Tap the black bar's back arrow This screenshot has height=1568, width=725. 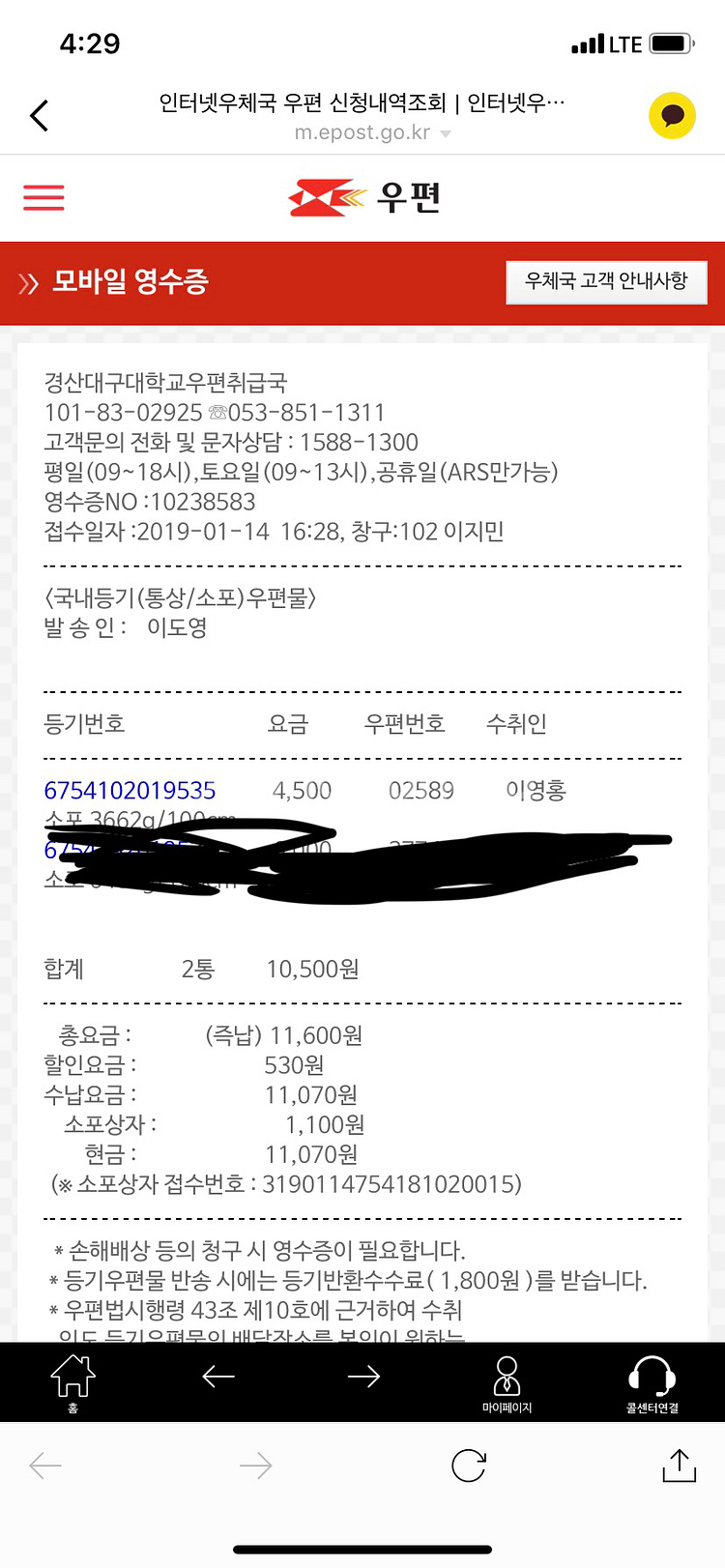[x=218, y=1377]
